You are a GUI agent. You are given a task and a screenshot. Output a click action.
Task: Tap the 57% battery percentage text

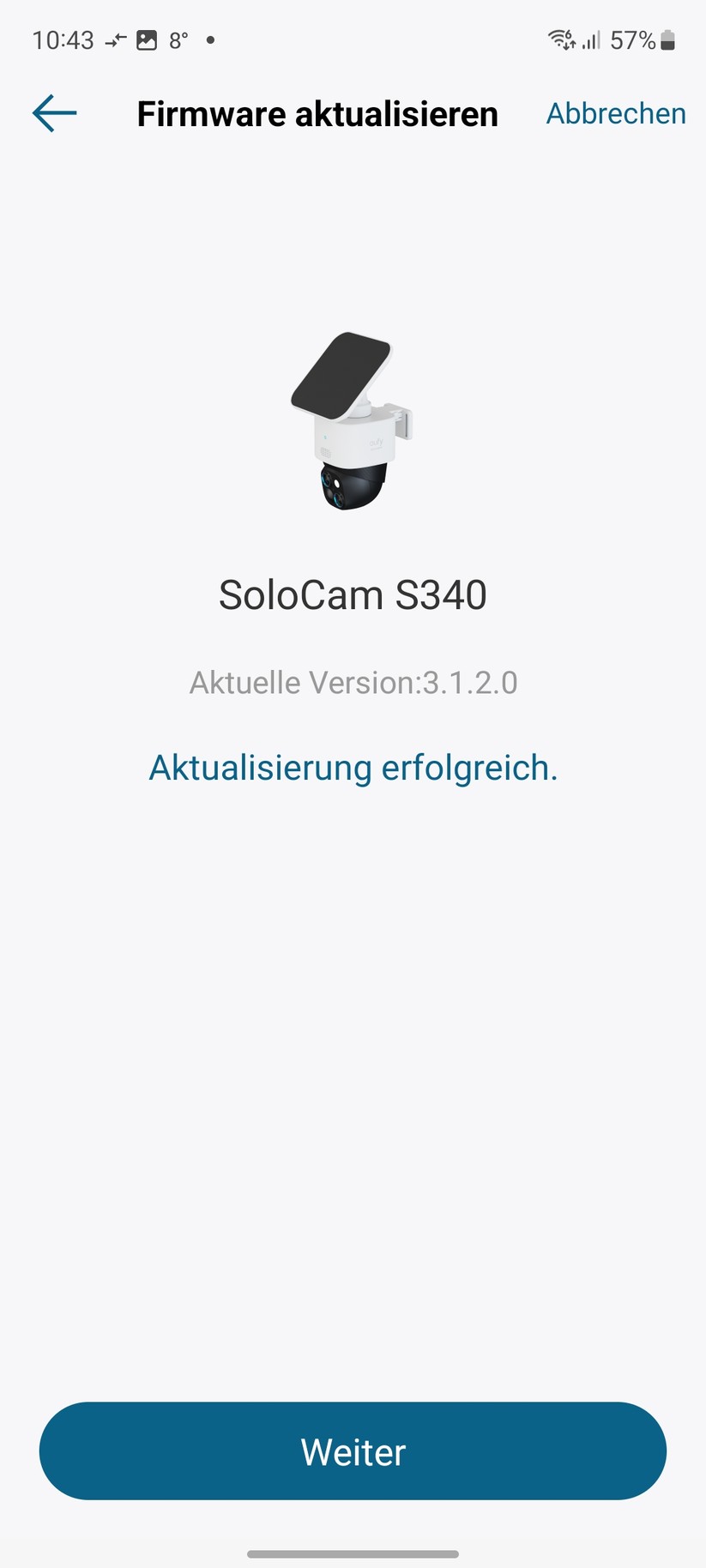(x=632, y=39)
